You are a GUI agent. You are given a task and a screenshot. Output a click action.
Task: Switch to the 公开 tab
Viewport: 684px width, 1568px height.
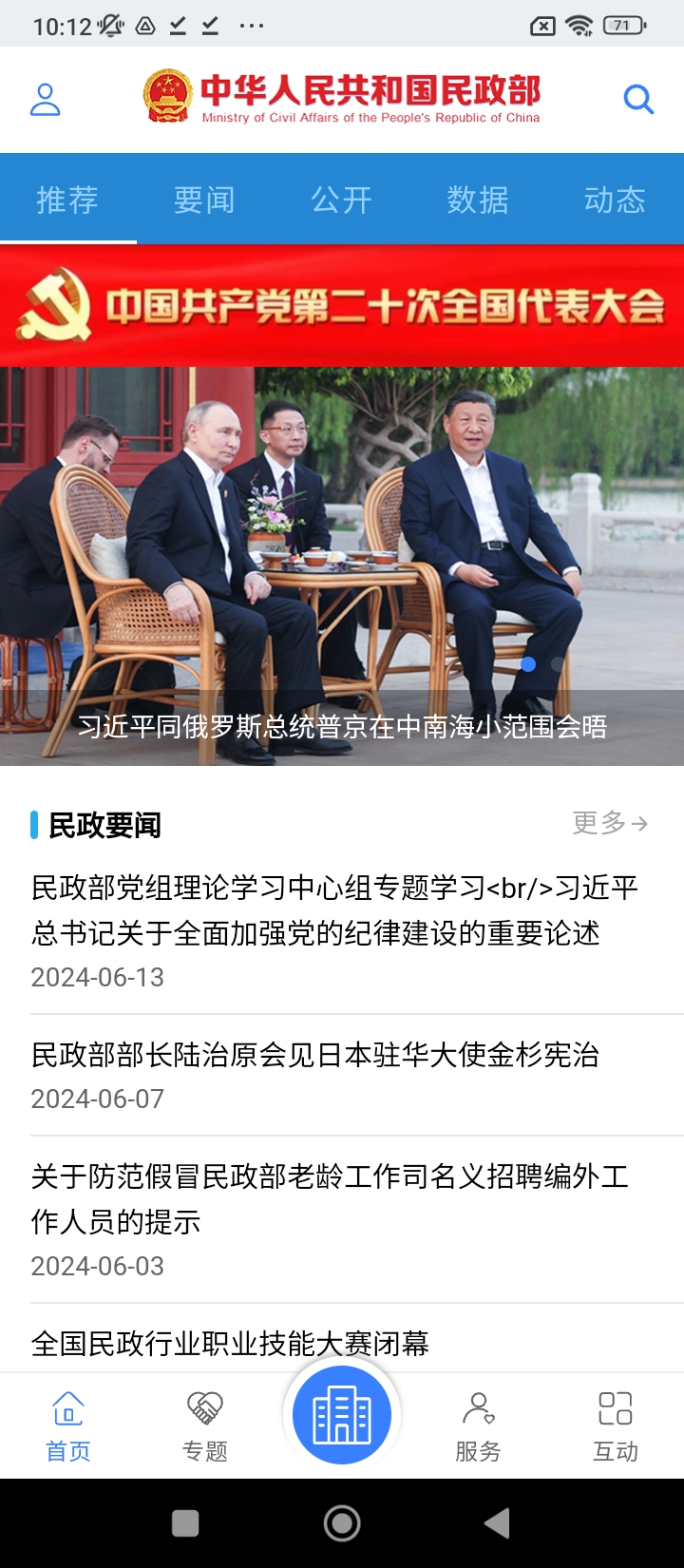(x=341, y=200)
